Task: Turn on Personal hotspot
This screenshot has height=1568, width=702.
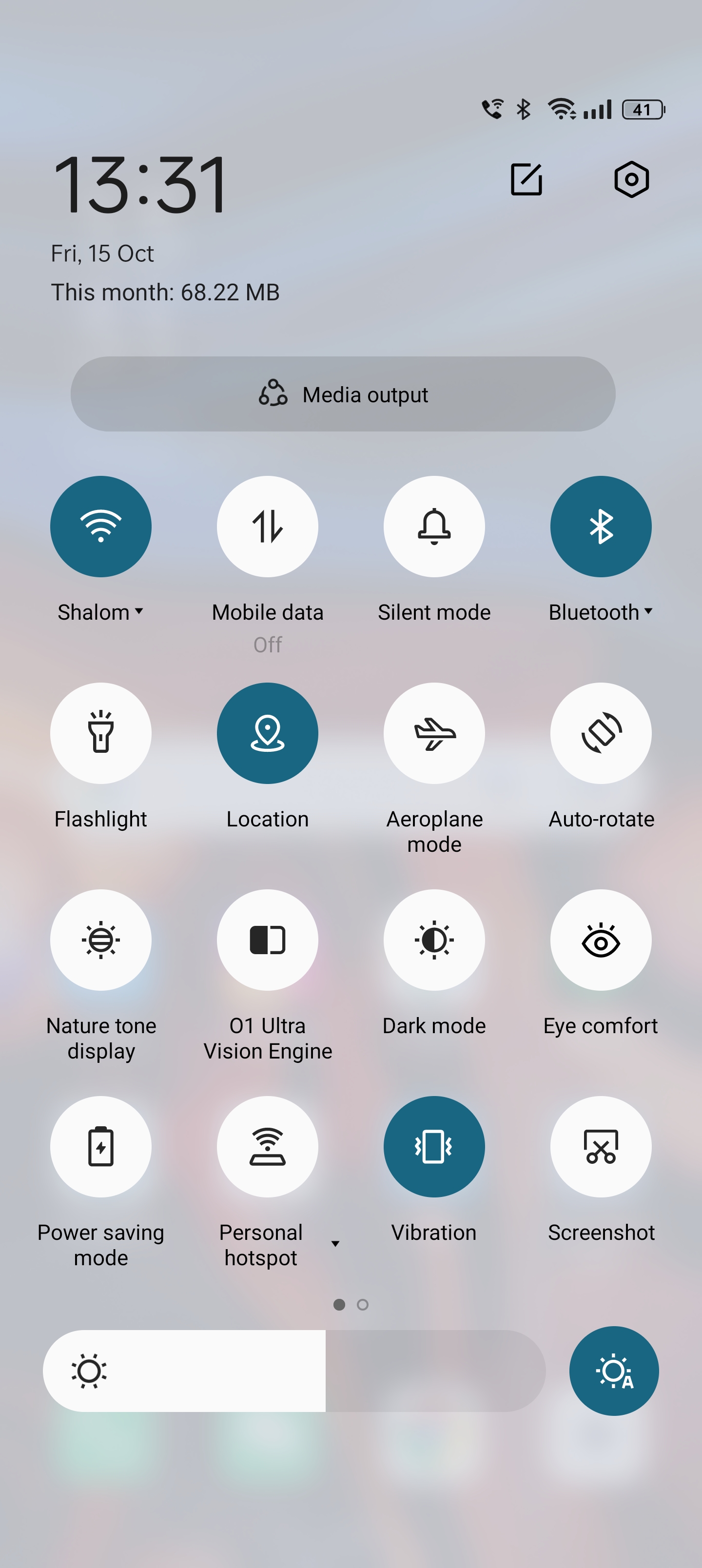Action: pyautogui.click(x=267, y=1147)
